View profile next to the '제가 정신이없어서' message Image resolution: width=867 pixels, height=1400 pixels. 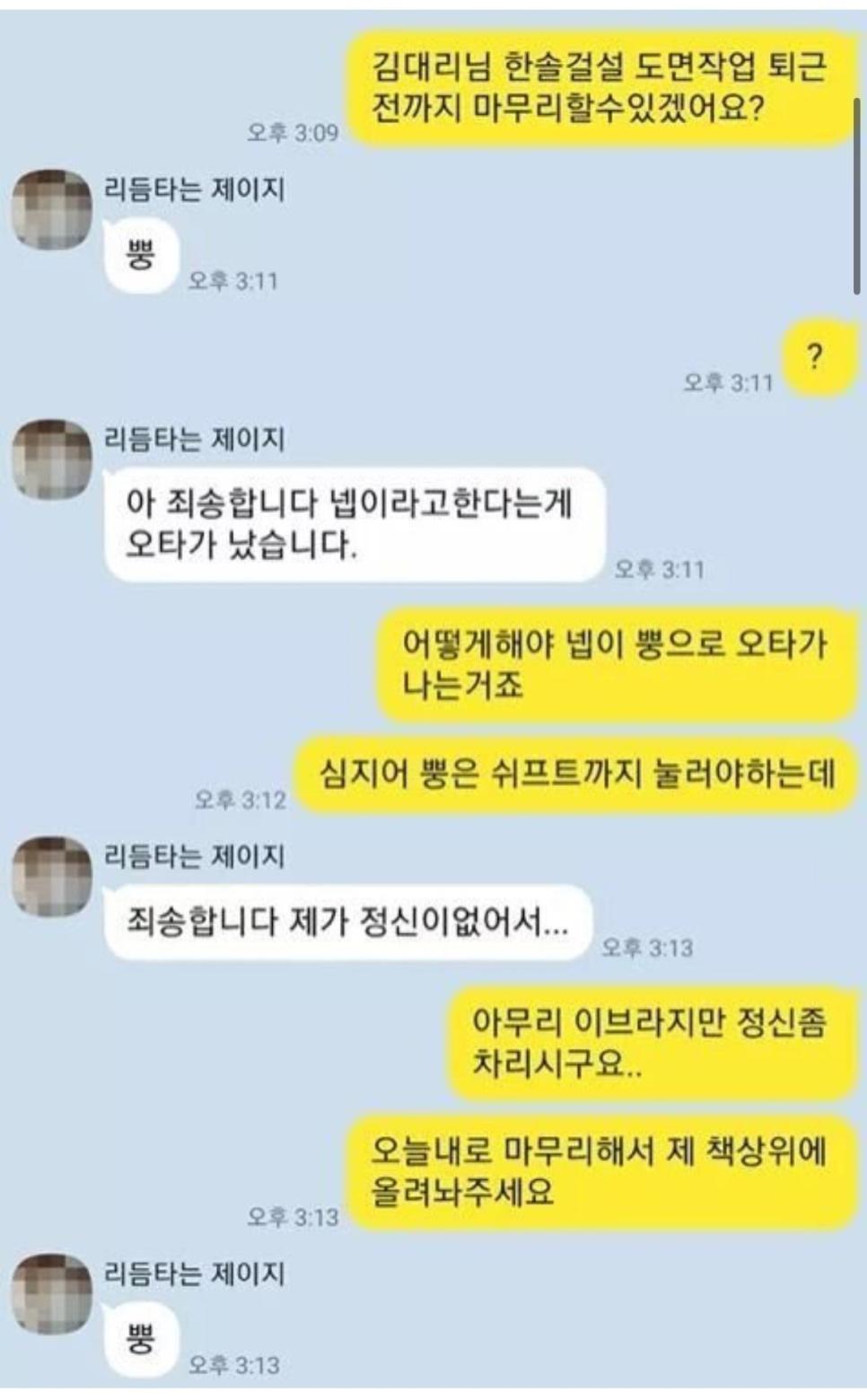point(52,875)
